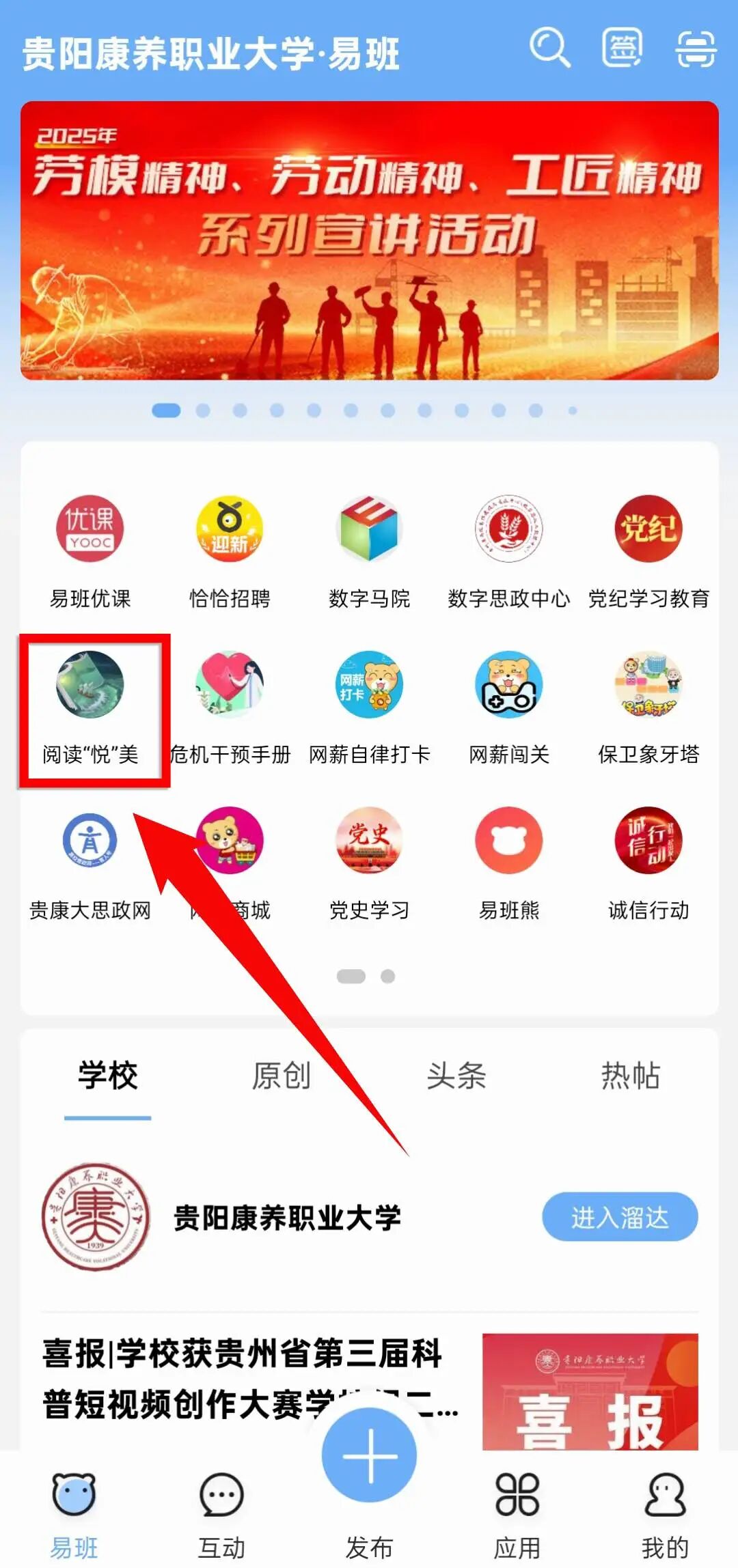738x1568 pixels.
Task: Open the scan code icon
Action: point(696,49)
